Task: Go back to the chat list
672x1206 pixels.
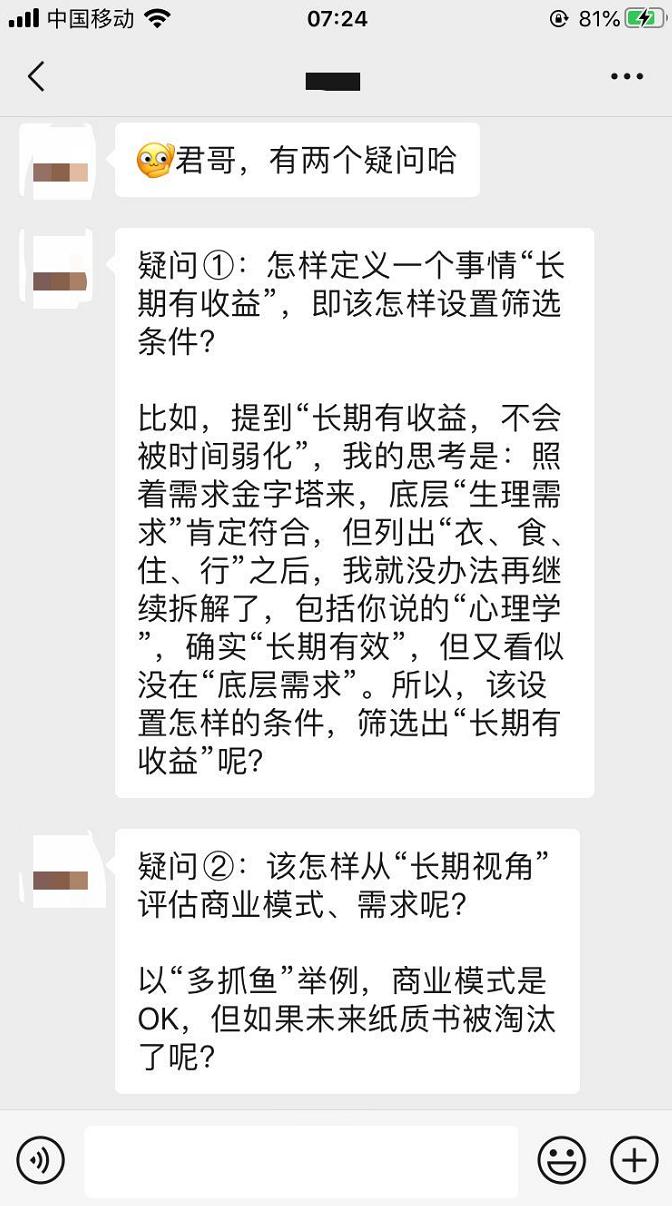Action: point(37,76)
